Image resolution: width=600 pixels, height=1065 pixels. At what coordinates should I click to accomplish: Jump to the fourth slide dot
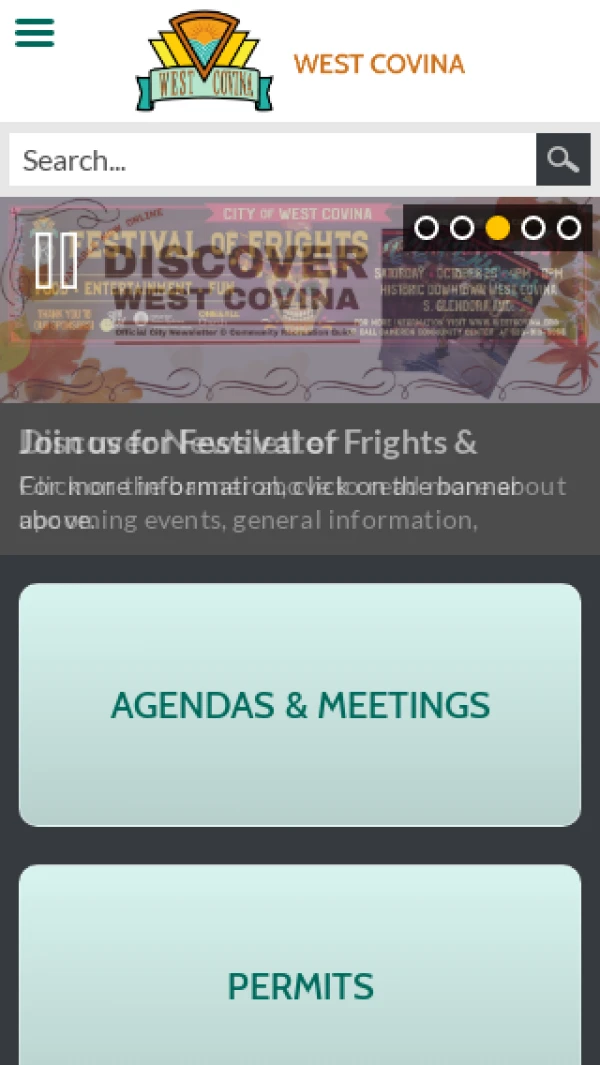pyautogui.click(x=533, y=228)
